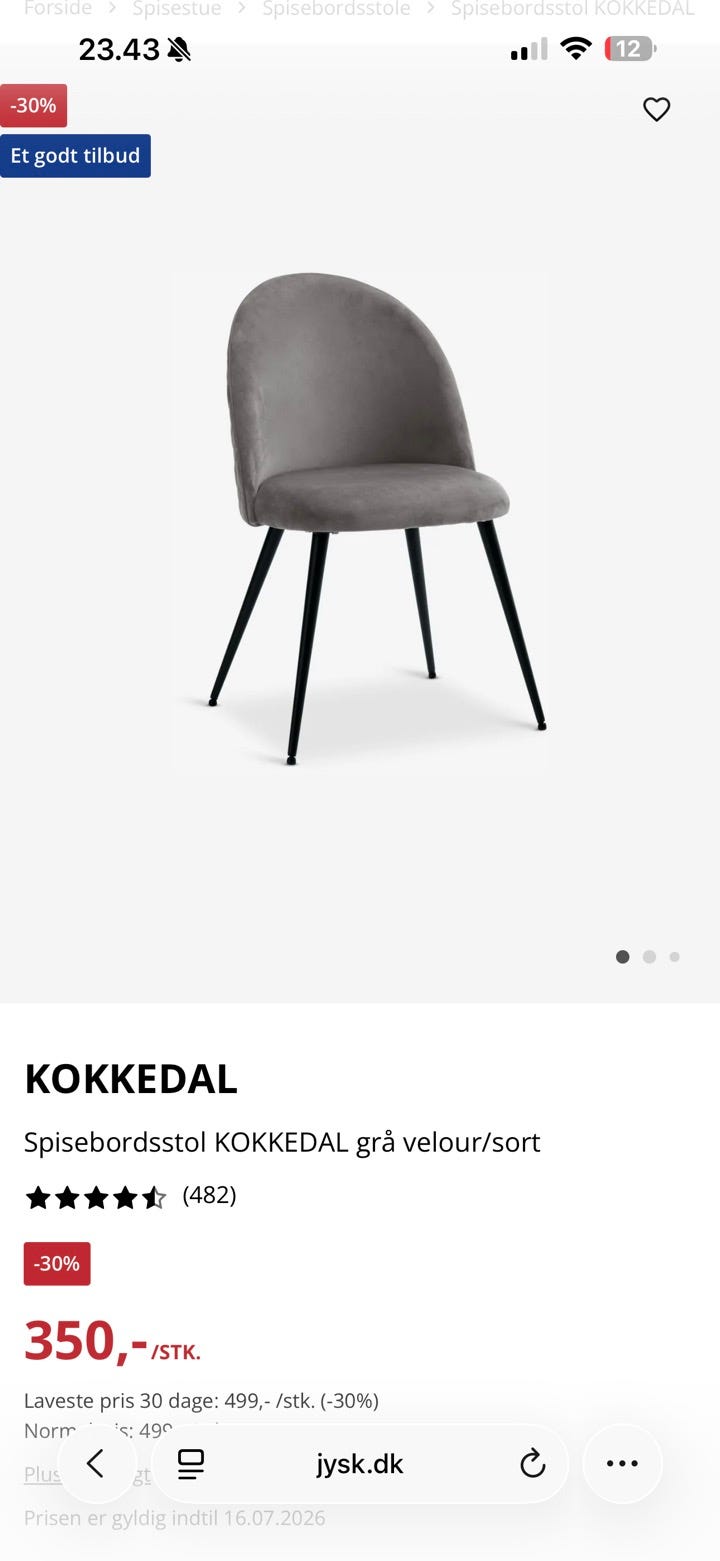Add KOKKEDAL chair to favorites heart

(x=656, y=109)
